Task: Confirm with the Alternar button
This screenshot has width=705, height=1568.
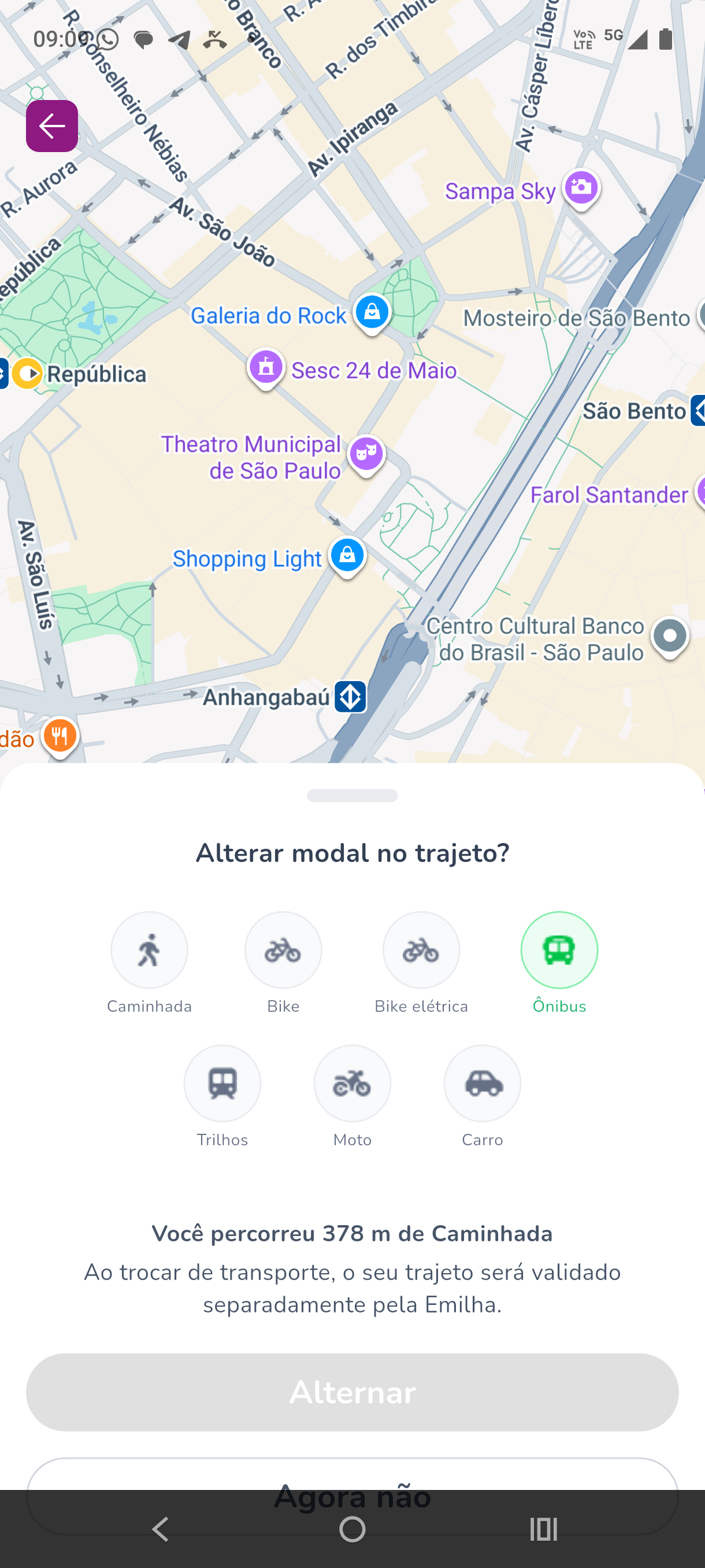Action: point(352,1392)
